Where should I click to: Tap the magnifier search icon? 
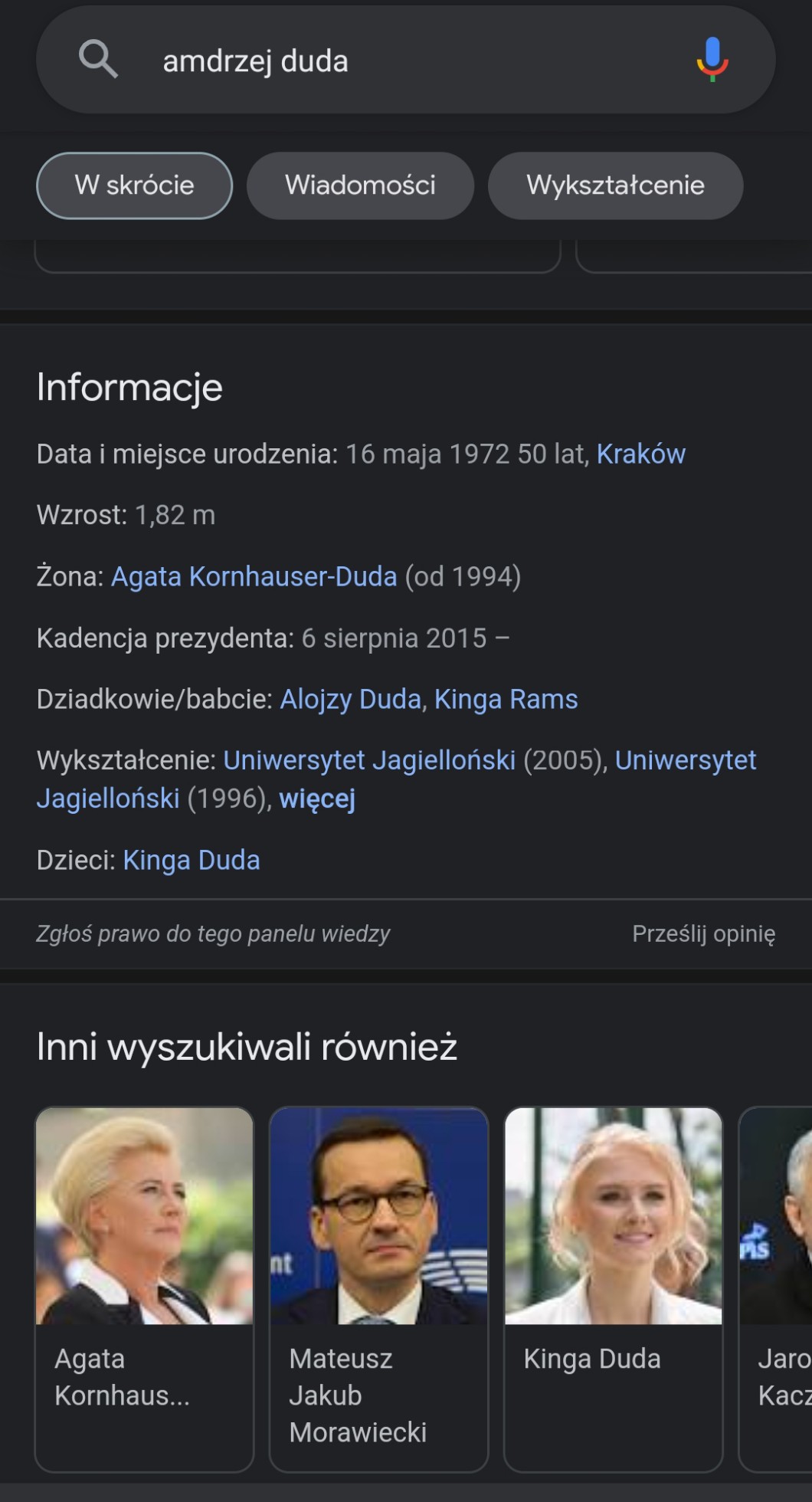(x=98, y=60)
